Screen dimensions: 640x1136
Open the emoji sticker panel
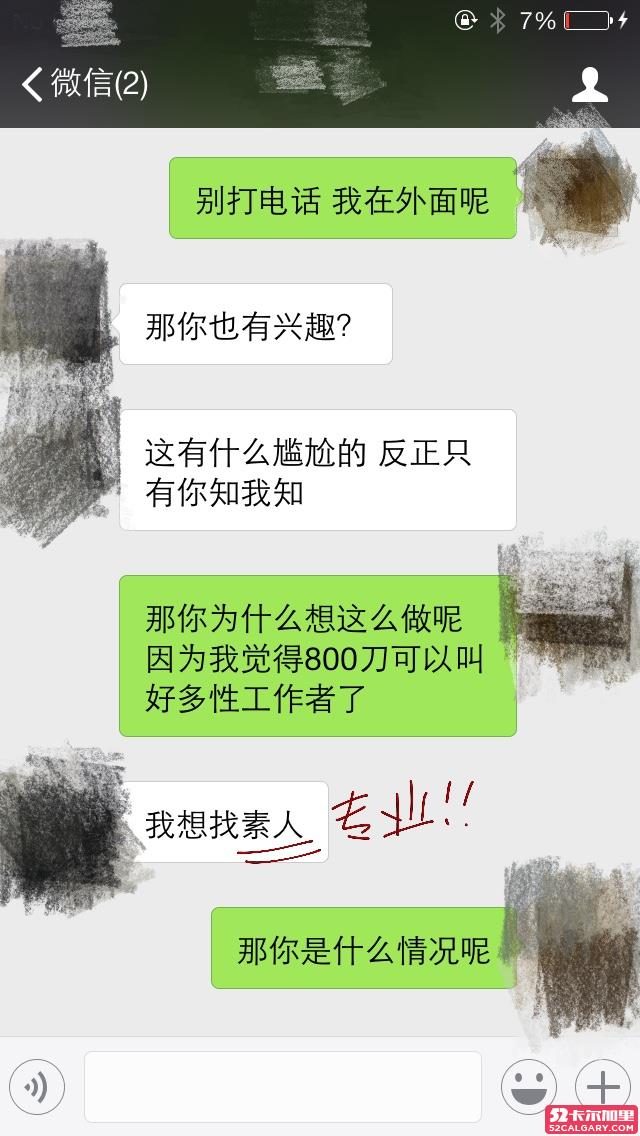[x=529, y=1087]
